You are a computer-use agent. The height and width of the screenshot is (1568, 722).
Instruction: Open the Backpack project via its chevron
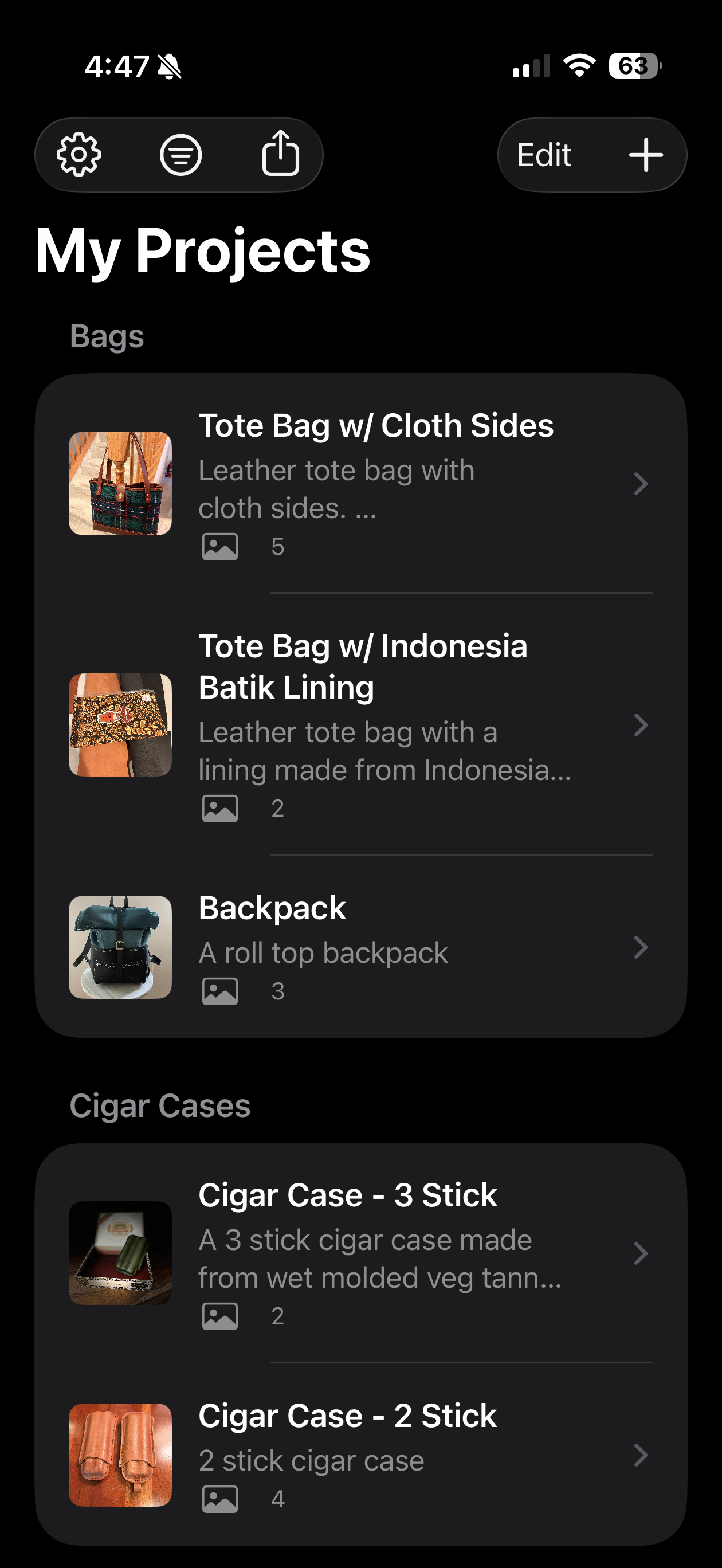point(641,948)
